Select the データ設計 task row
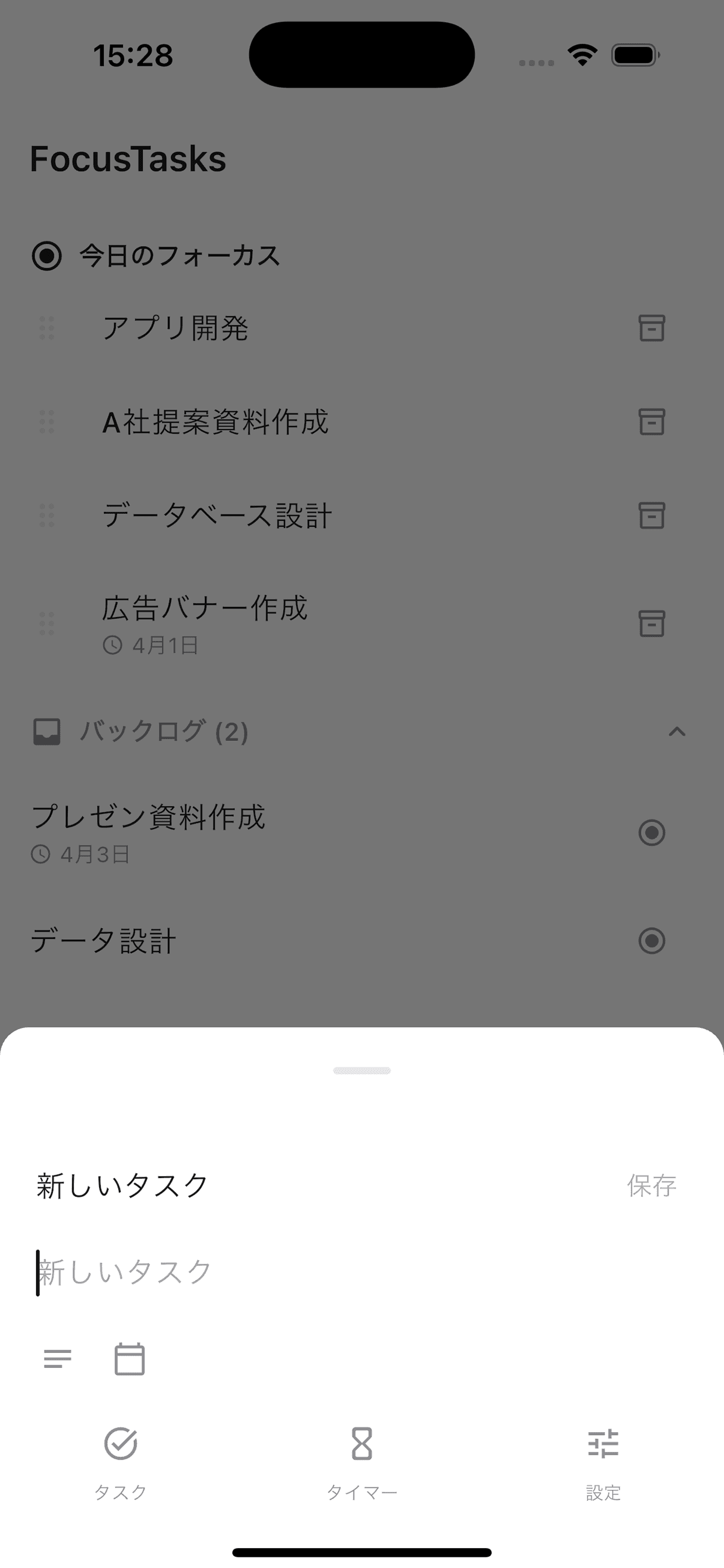This screenshot has height=1568, width=724. (243, 940)
